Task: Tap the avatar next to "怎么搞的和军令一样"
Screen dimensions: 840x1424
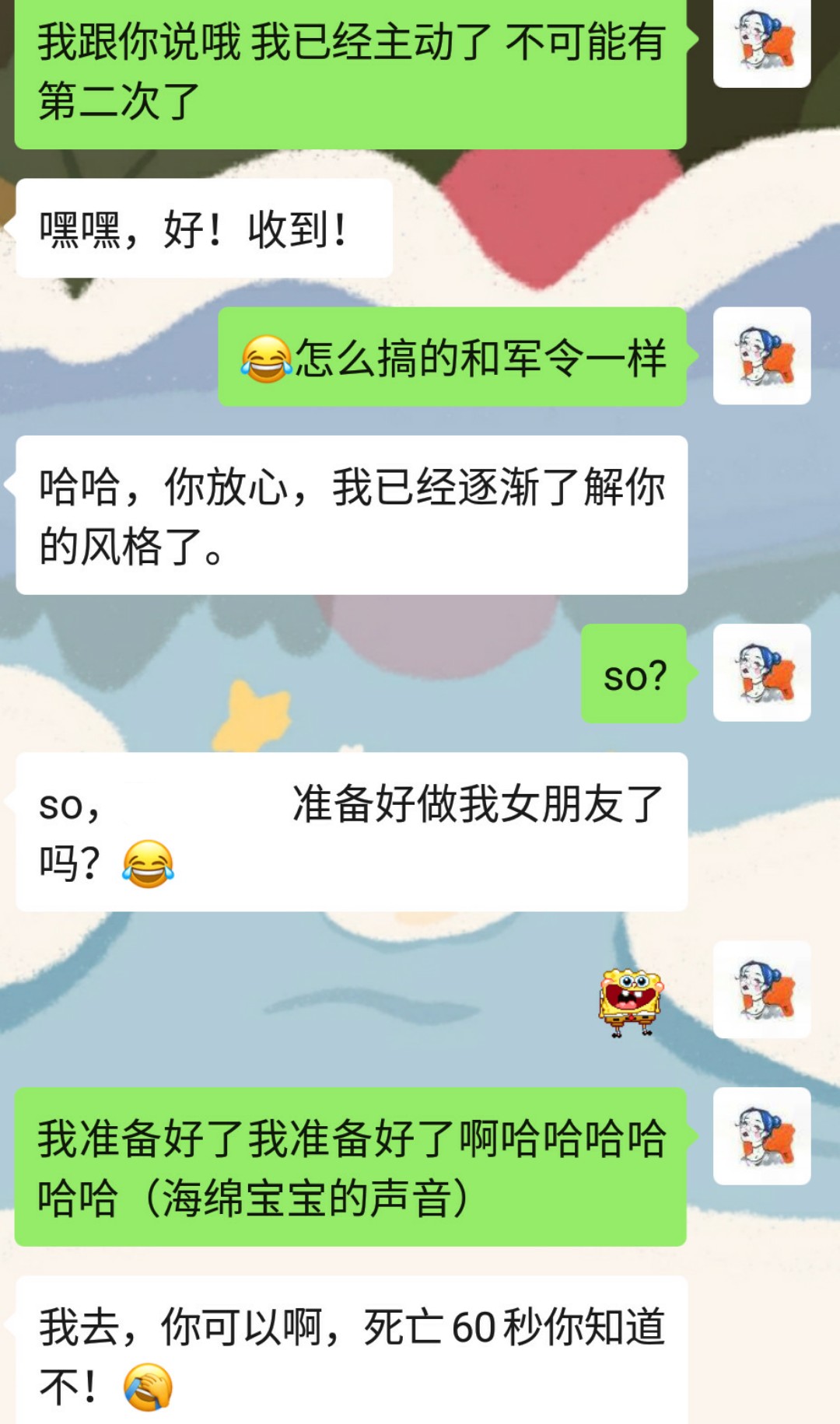Action: [761, 356]
